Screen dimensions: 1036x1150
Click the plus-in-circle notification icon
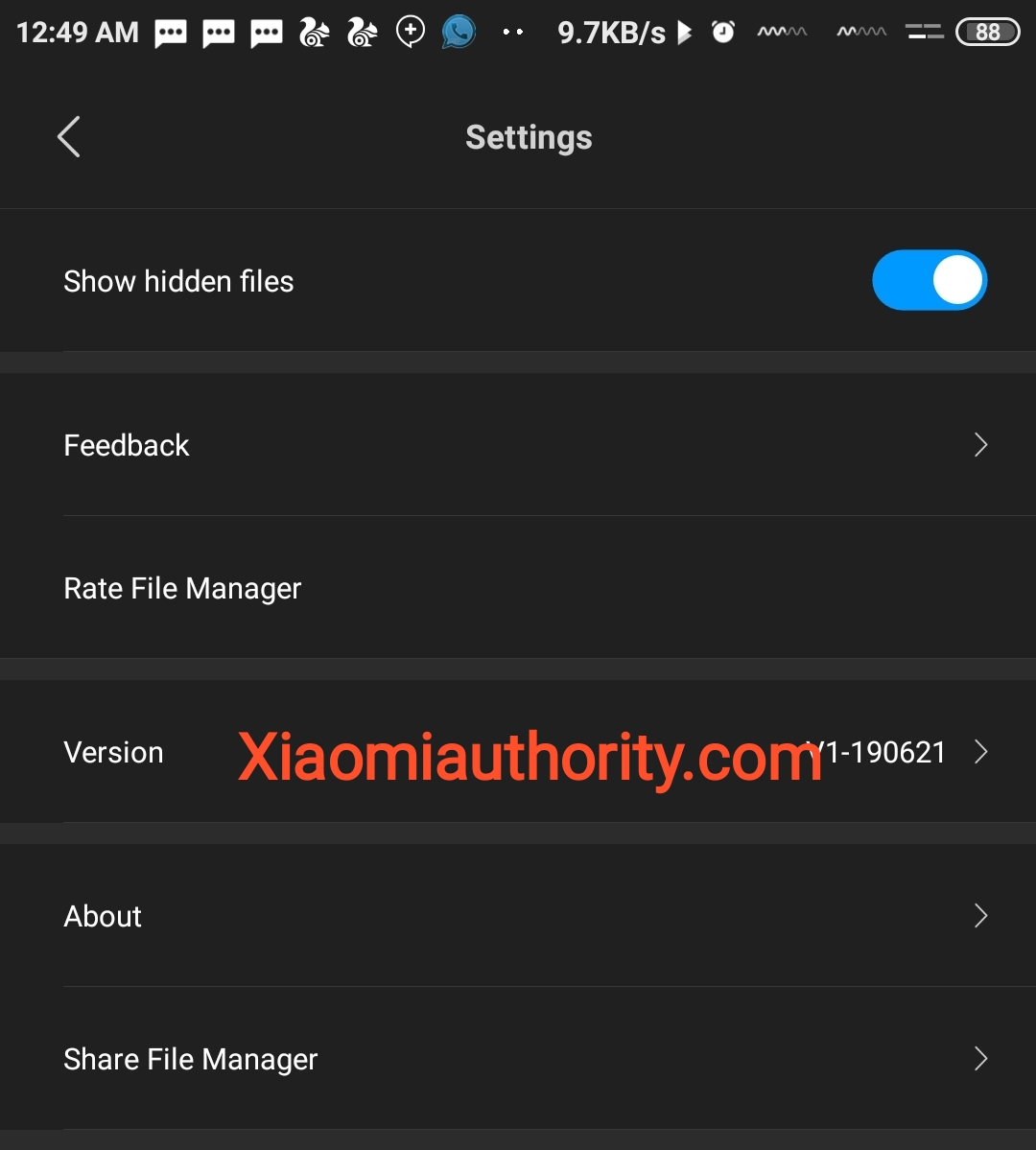410,31
